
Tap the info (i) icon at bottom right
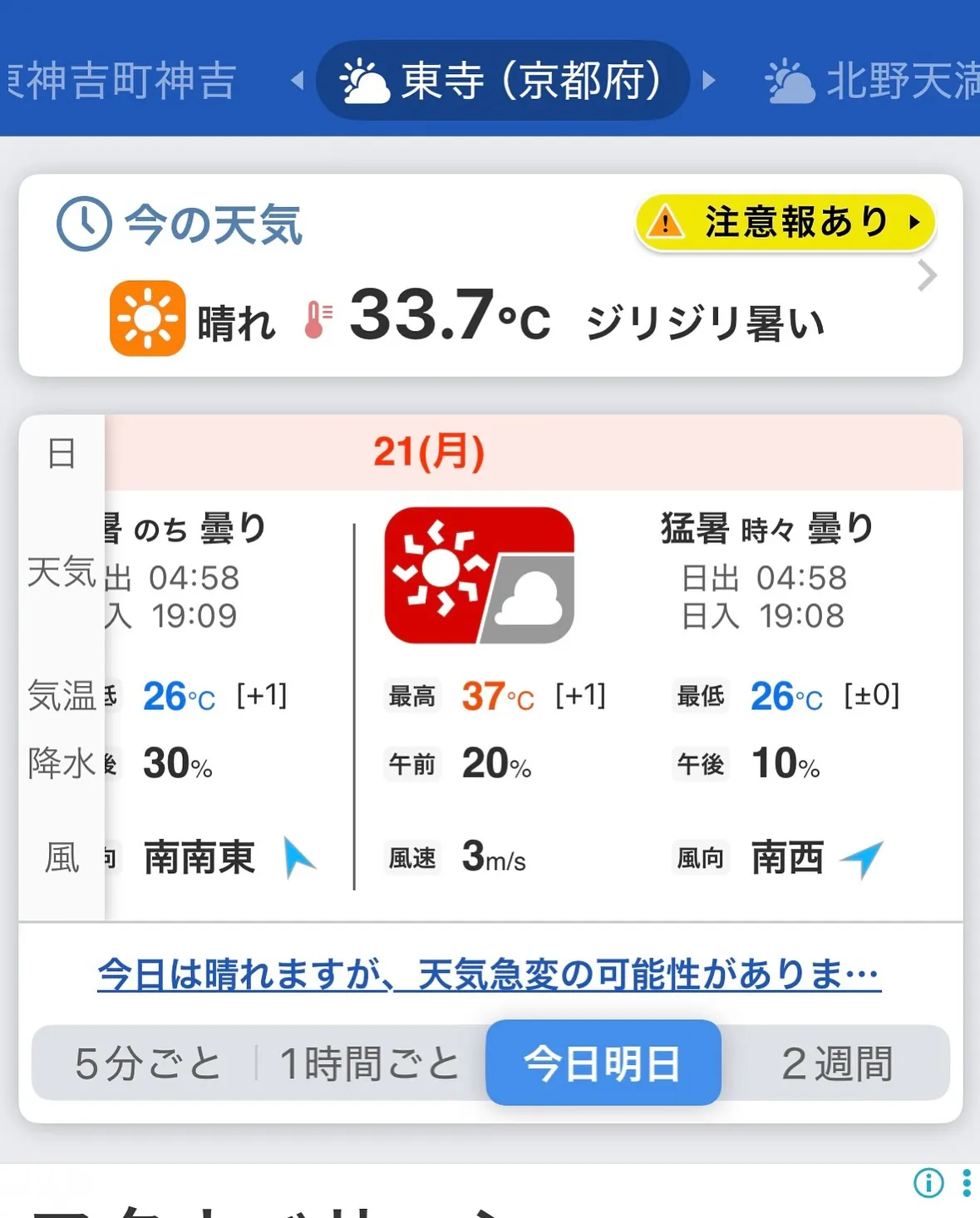(x=928, y=1182)
